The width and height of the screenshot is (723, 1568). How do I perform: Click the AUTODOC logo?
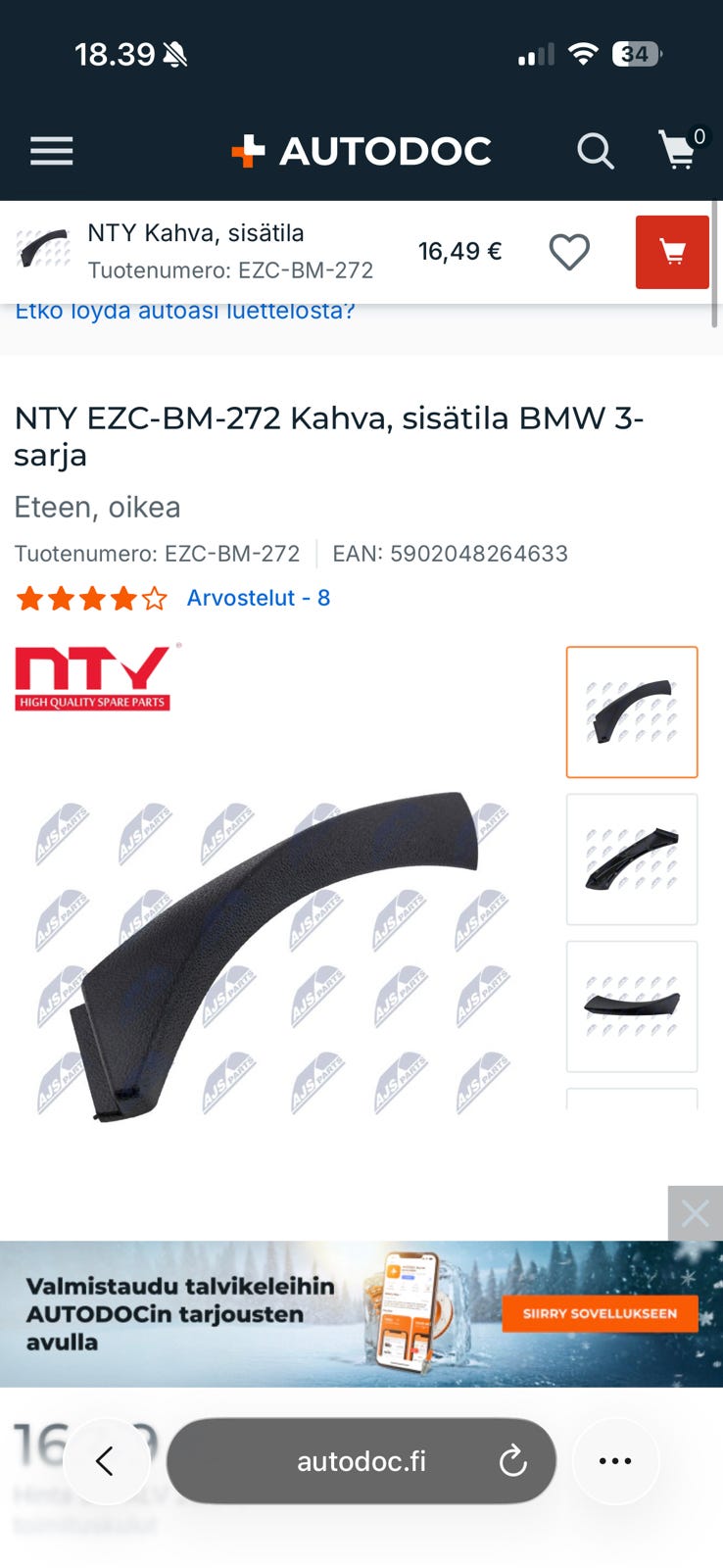(x=361, y=150)
